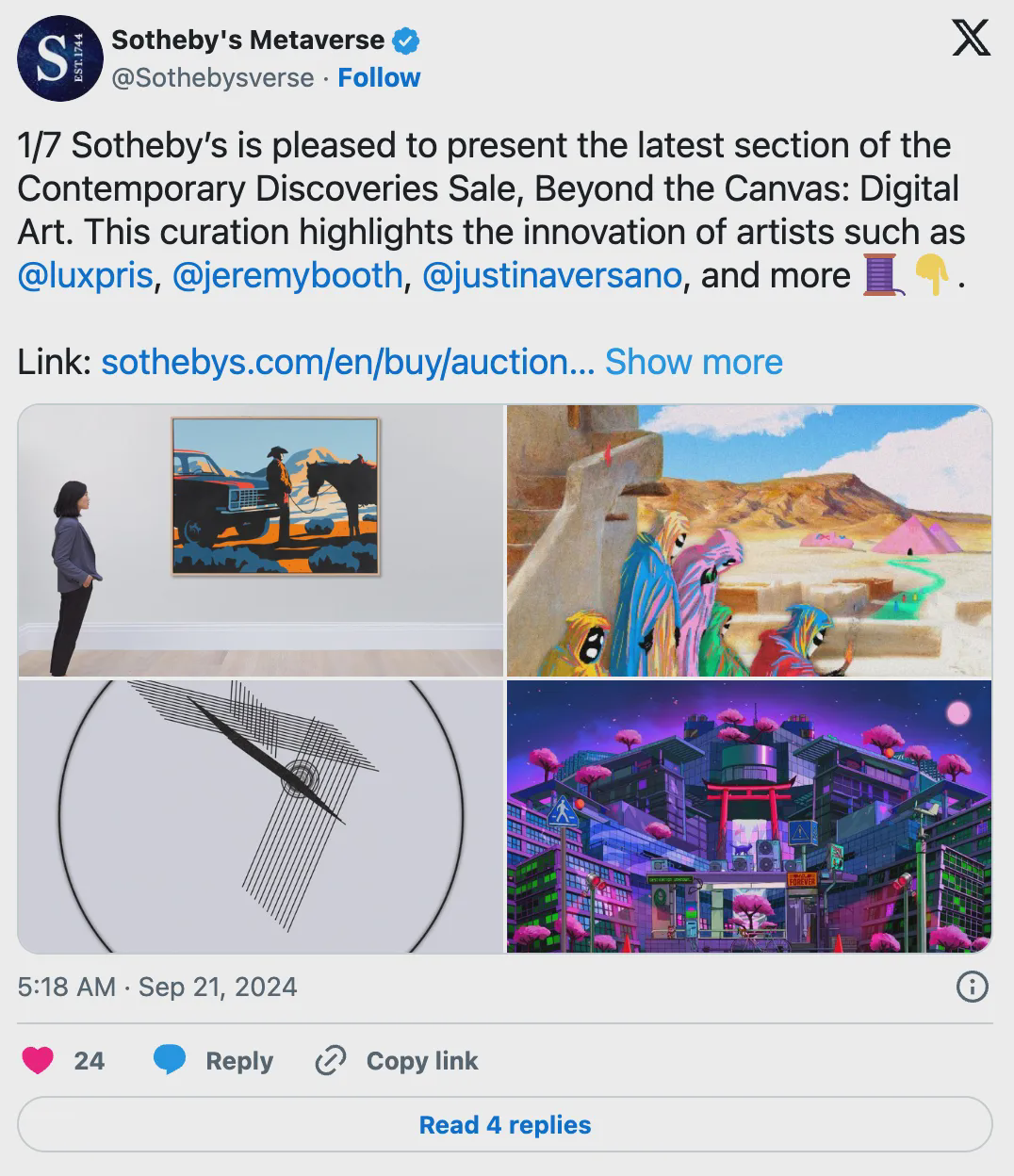The image size is (1014, 1176).
Task: Open the info icon beside the date
Action: click(972, 987)
